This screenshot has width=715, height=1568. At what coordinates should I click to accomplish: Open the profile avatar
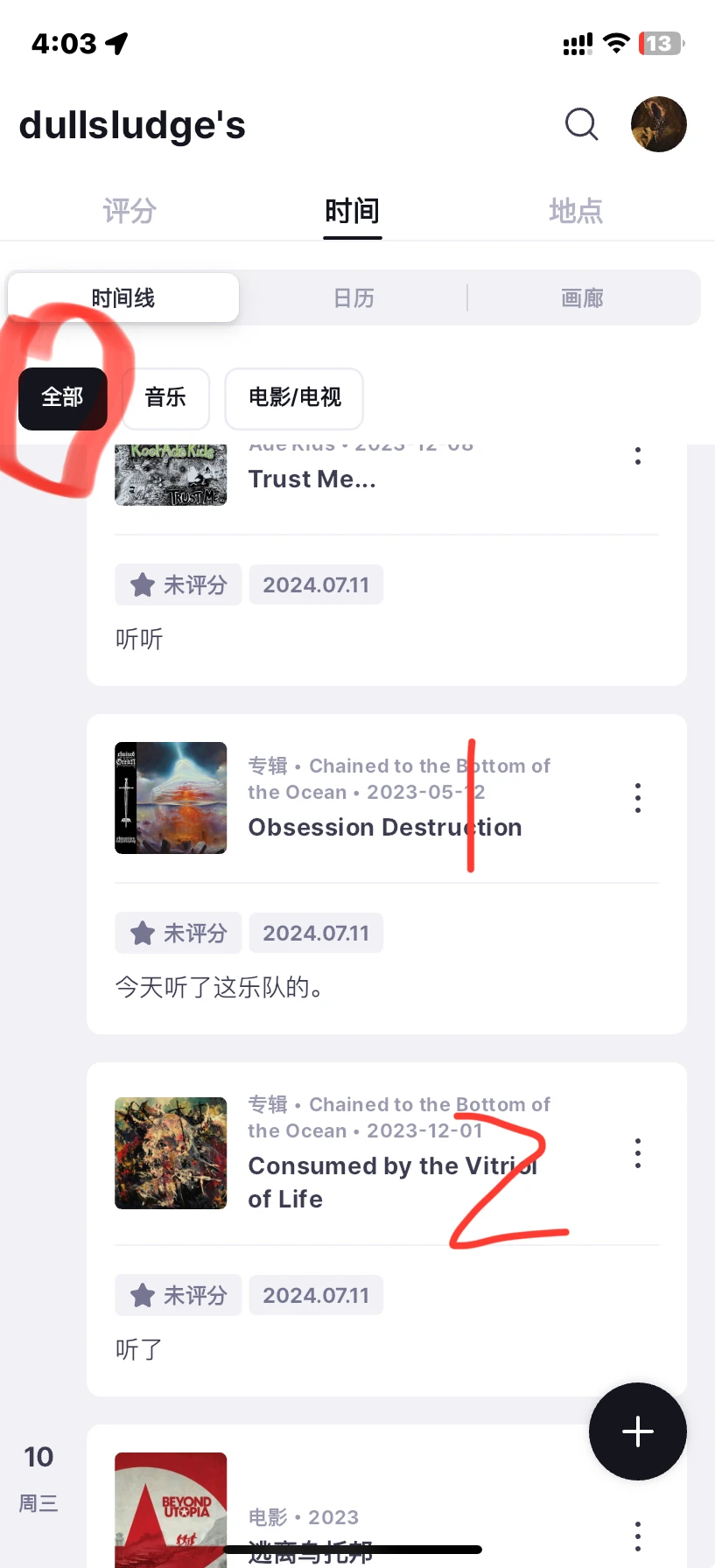pyautogui.click(x=659, y=124)
